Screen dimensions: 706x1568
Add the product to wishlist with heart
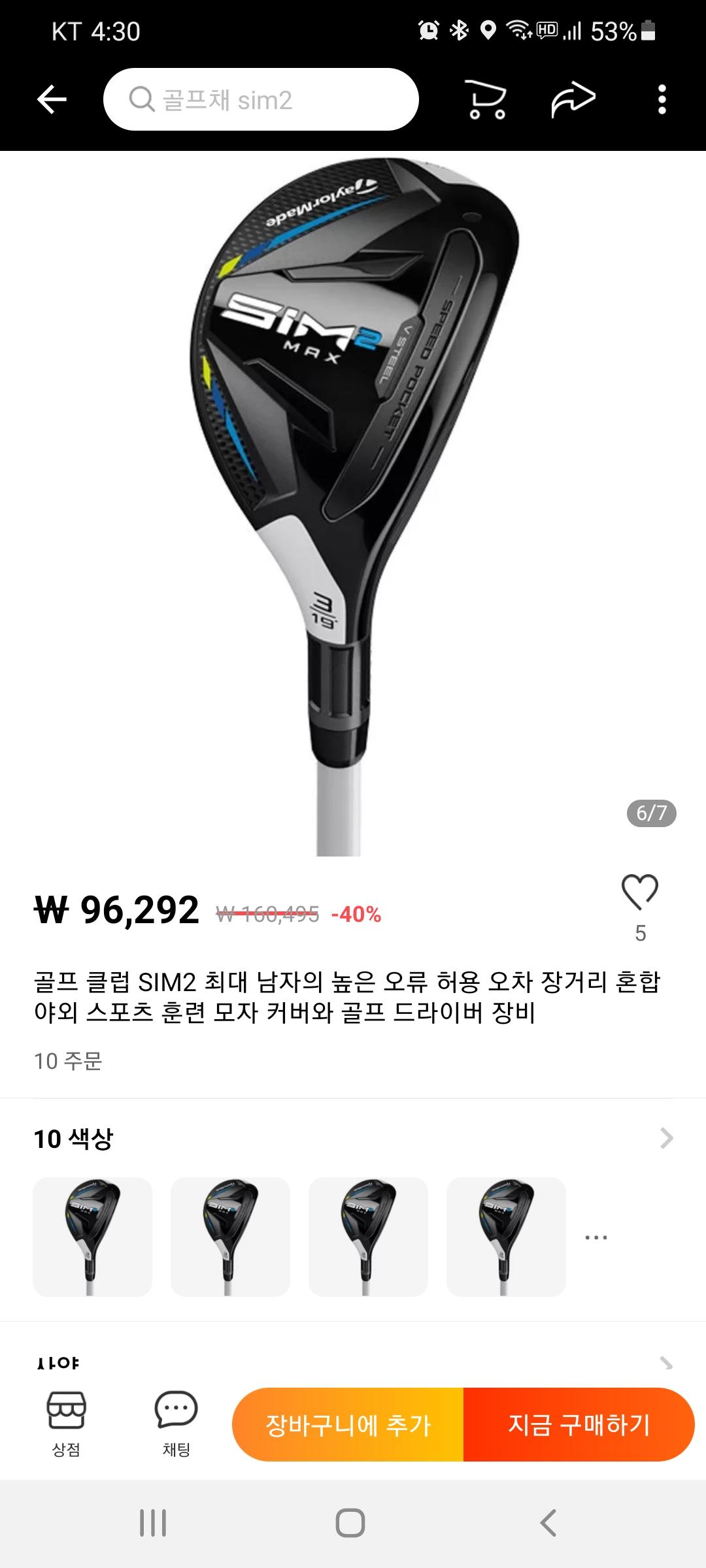[x=639, y=892]
